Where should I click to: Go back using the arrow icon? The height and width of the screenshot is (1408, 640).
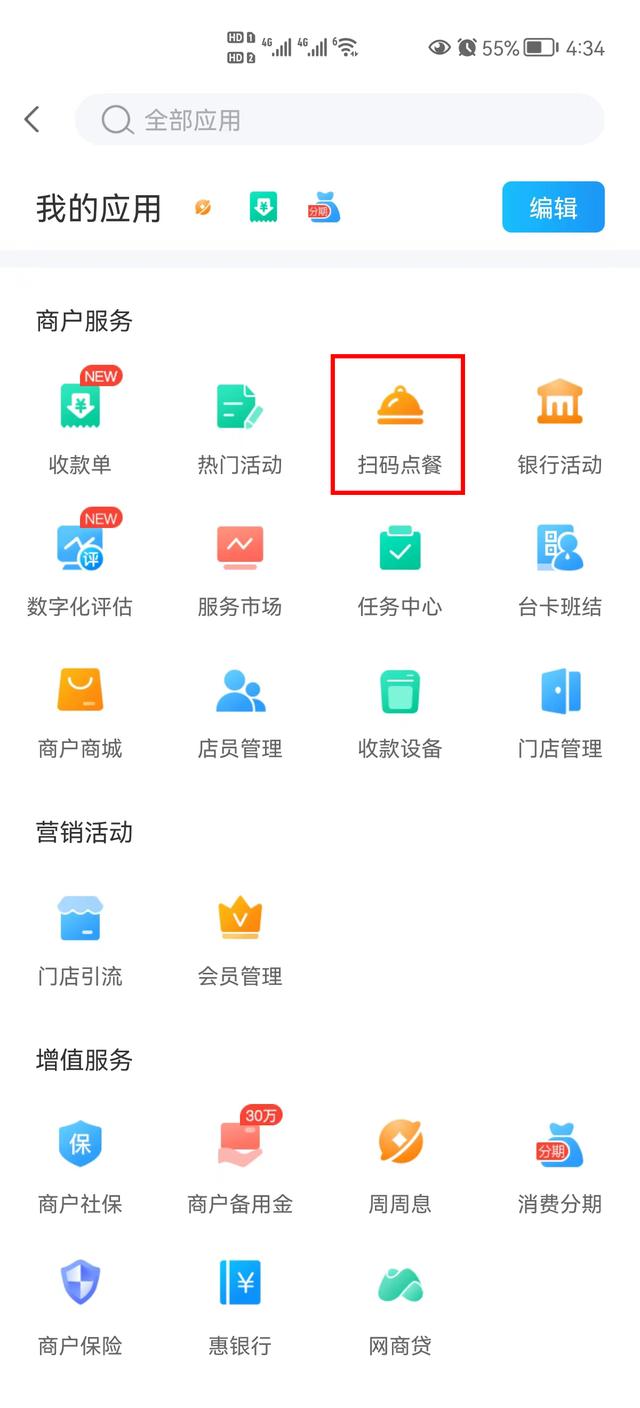tap(32, 120)
